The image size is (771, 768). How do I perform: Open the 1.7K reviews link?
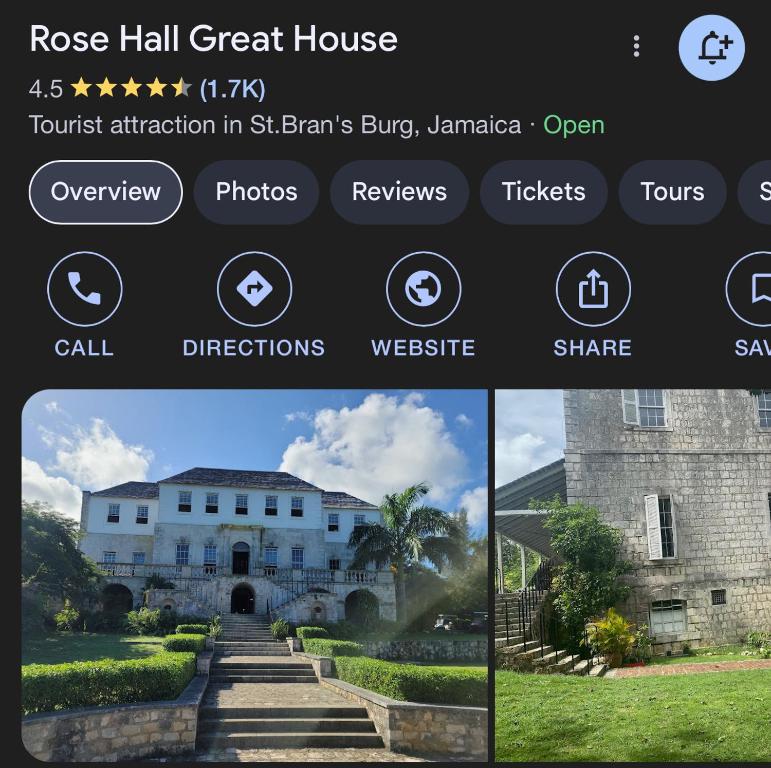(232, 89)
